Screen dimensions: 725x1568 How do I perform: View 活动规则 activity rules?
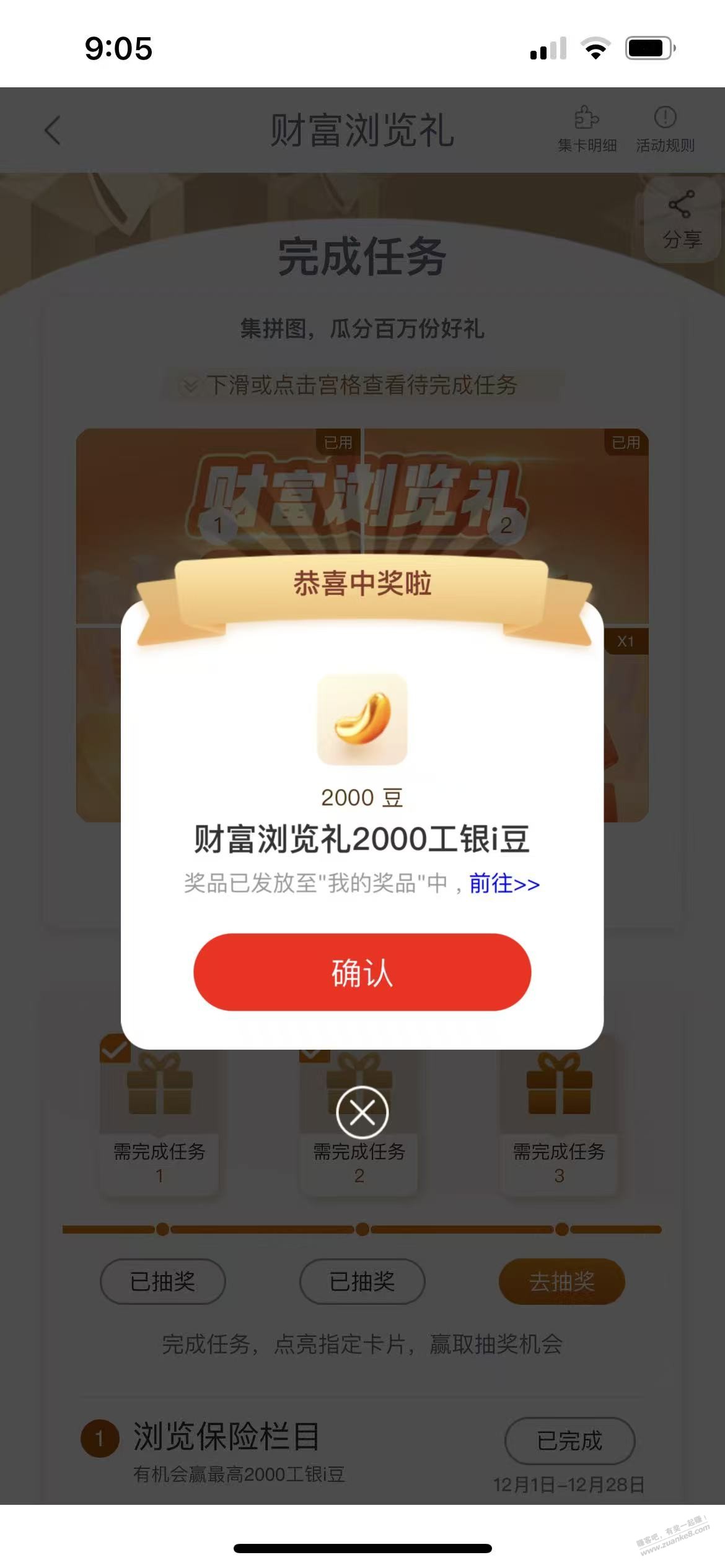point(665,129)
